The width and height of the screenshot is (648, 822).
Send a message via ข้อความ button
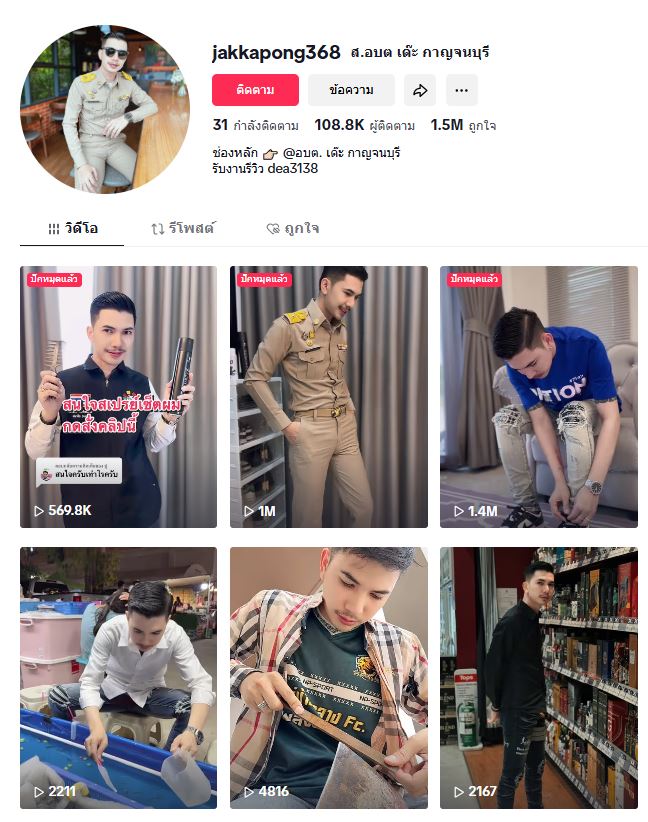351,90
